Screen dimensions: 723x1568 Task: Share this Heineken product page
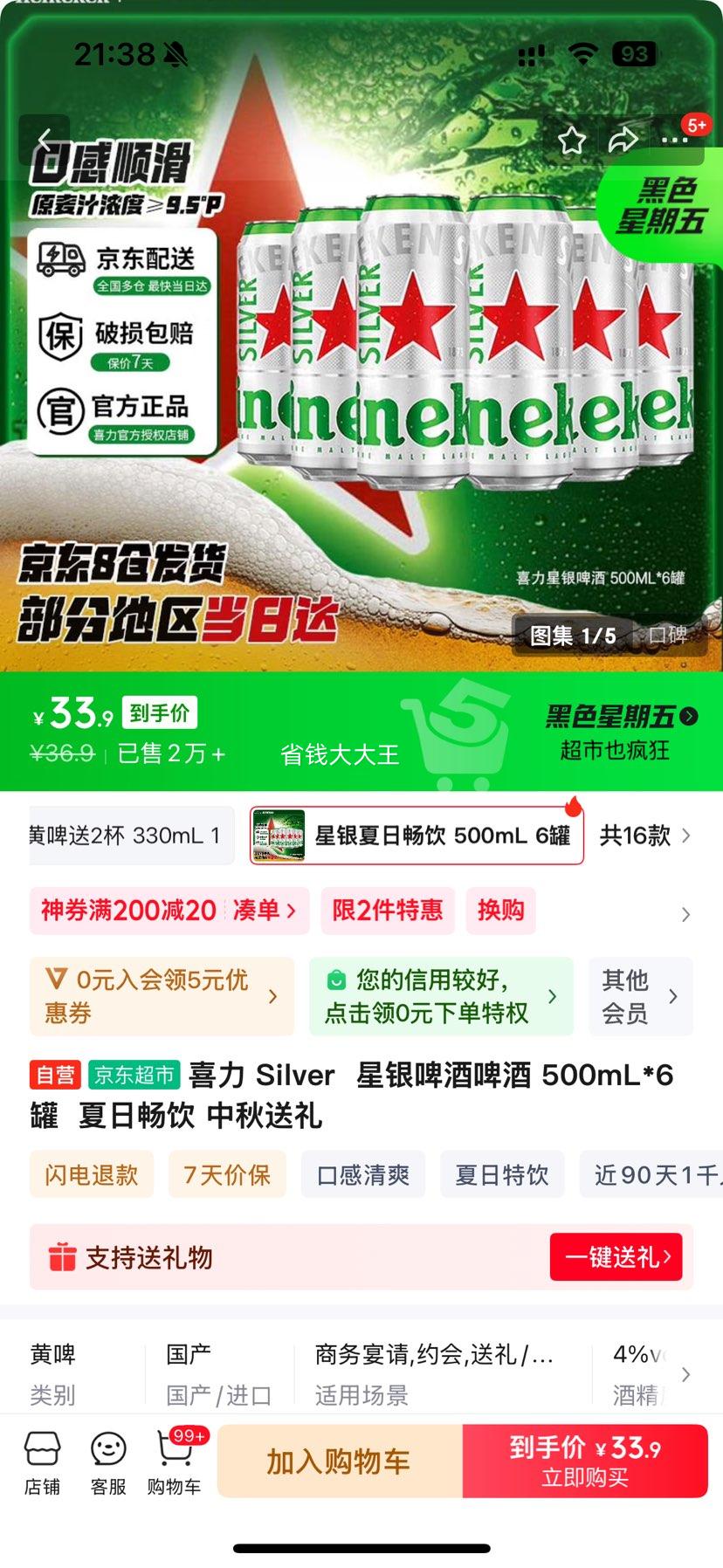623,140
